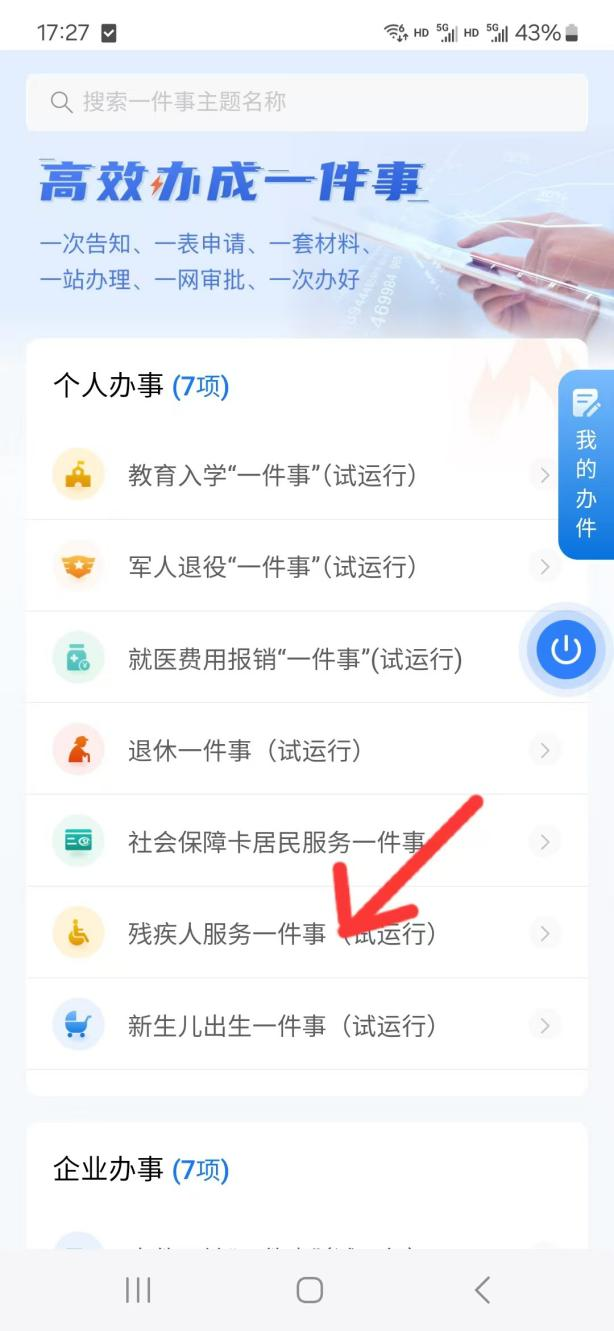614x1331 pixels.
Task: Open 新生儿出生一件事 (试运行)
Action: point(282,1026)
